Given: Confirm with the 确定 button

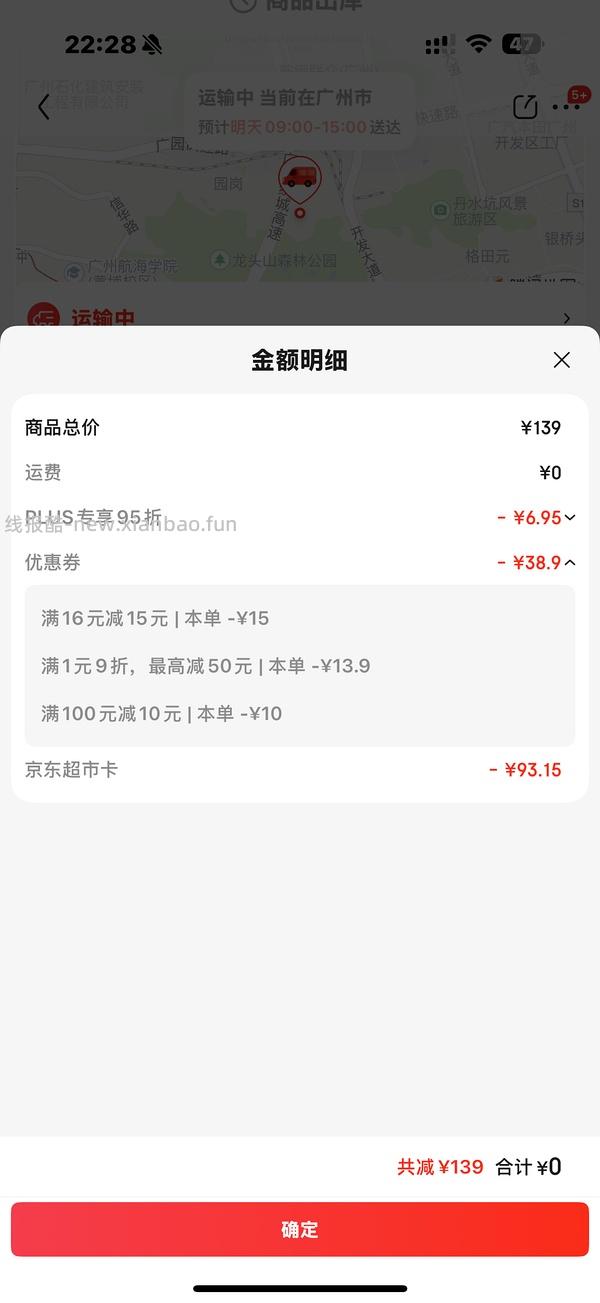Looking at the screenshot, I should pos(300,1229).
